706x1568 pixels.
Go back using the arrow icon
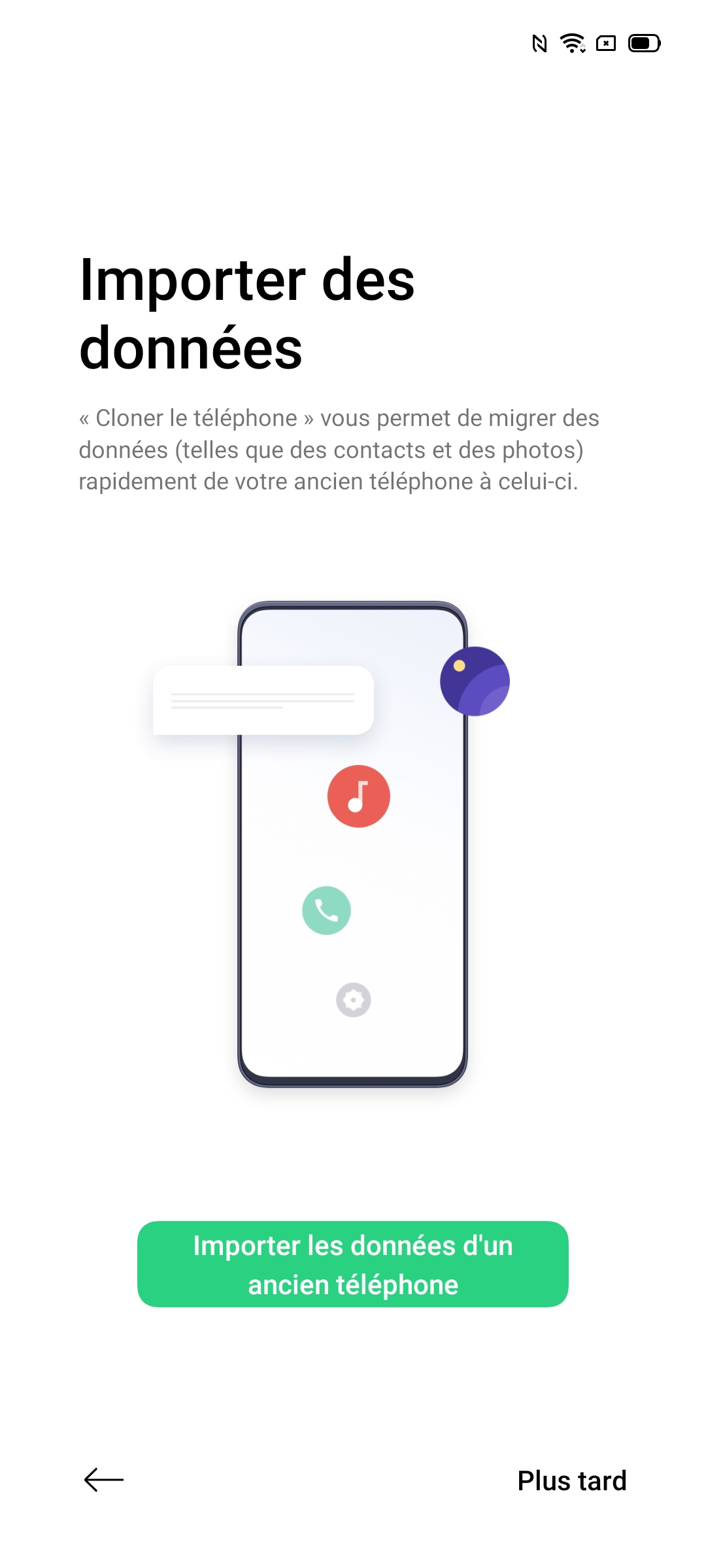point(104,1480)
